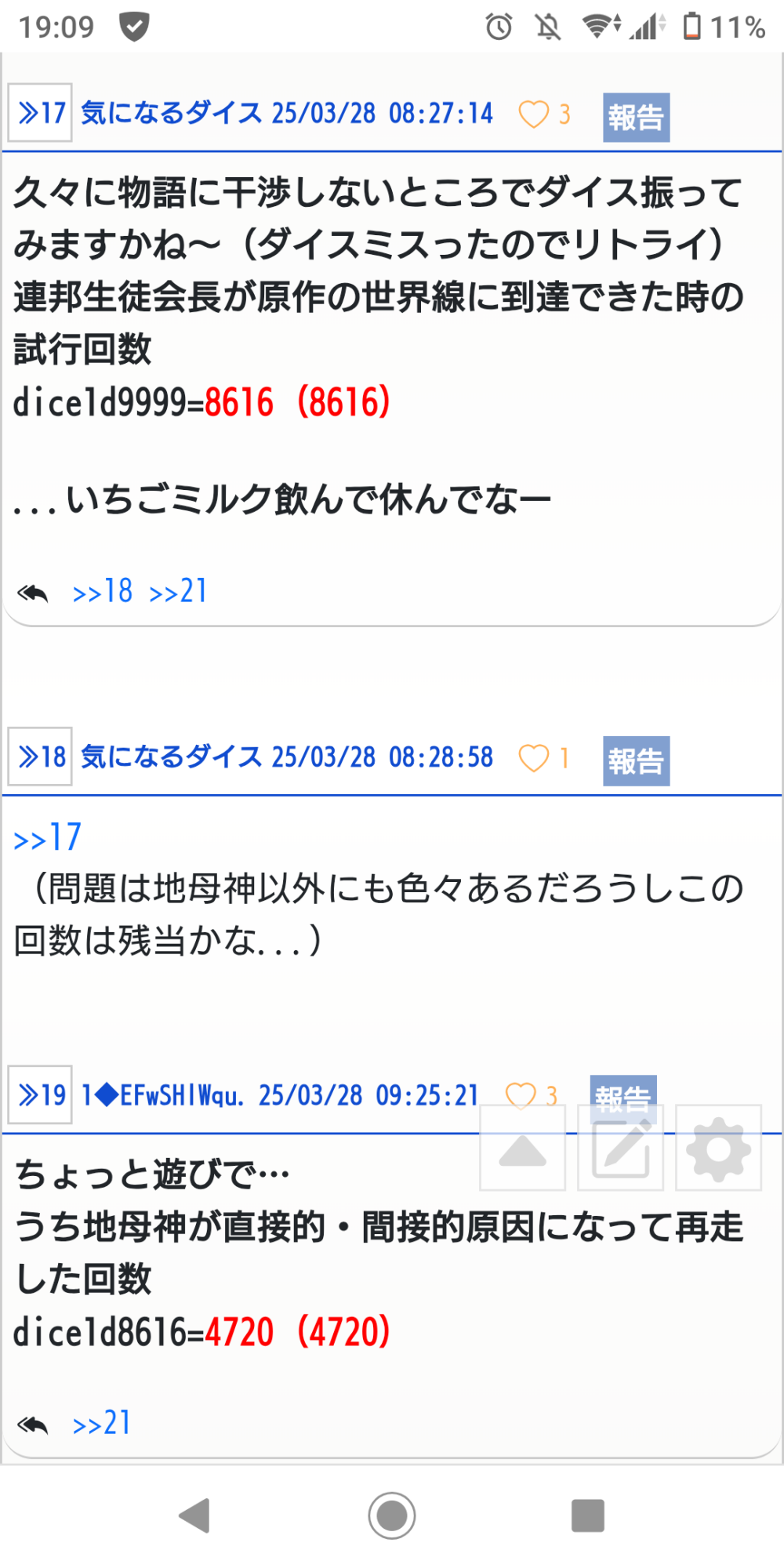
Task: Open reply link >>18 under post 17
Action: [x=103, y=591]
